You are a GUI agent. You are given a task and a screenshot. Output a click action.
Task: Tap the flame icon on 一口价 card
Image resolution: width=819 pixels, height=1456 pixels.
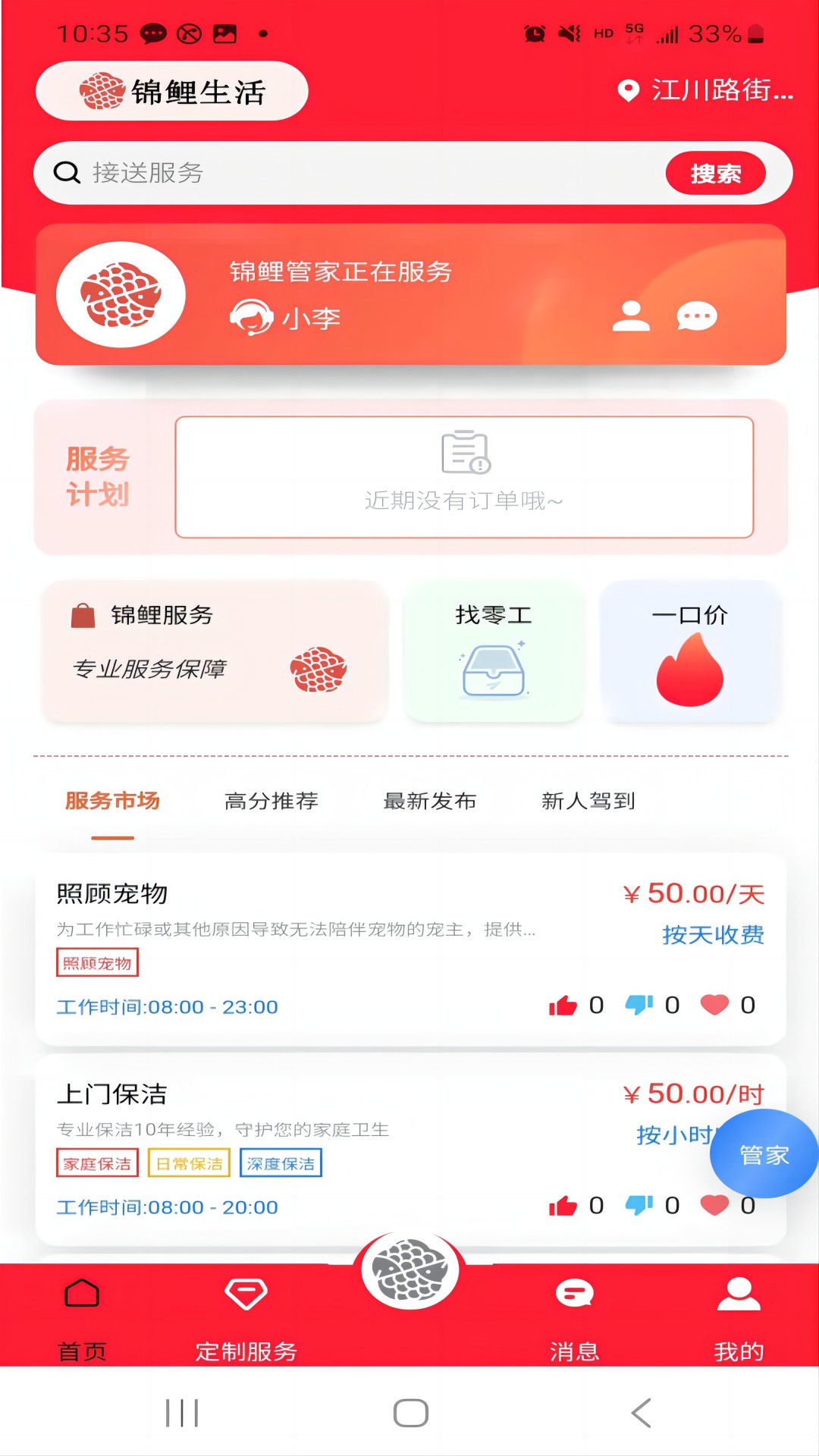coord(690,671)
